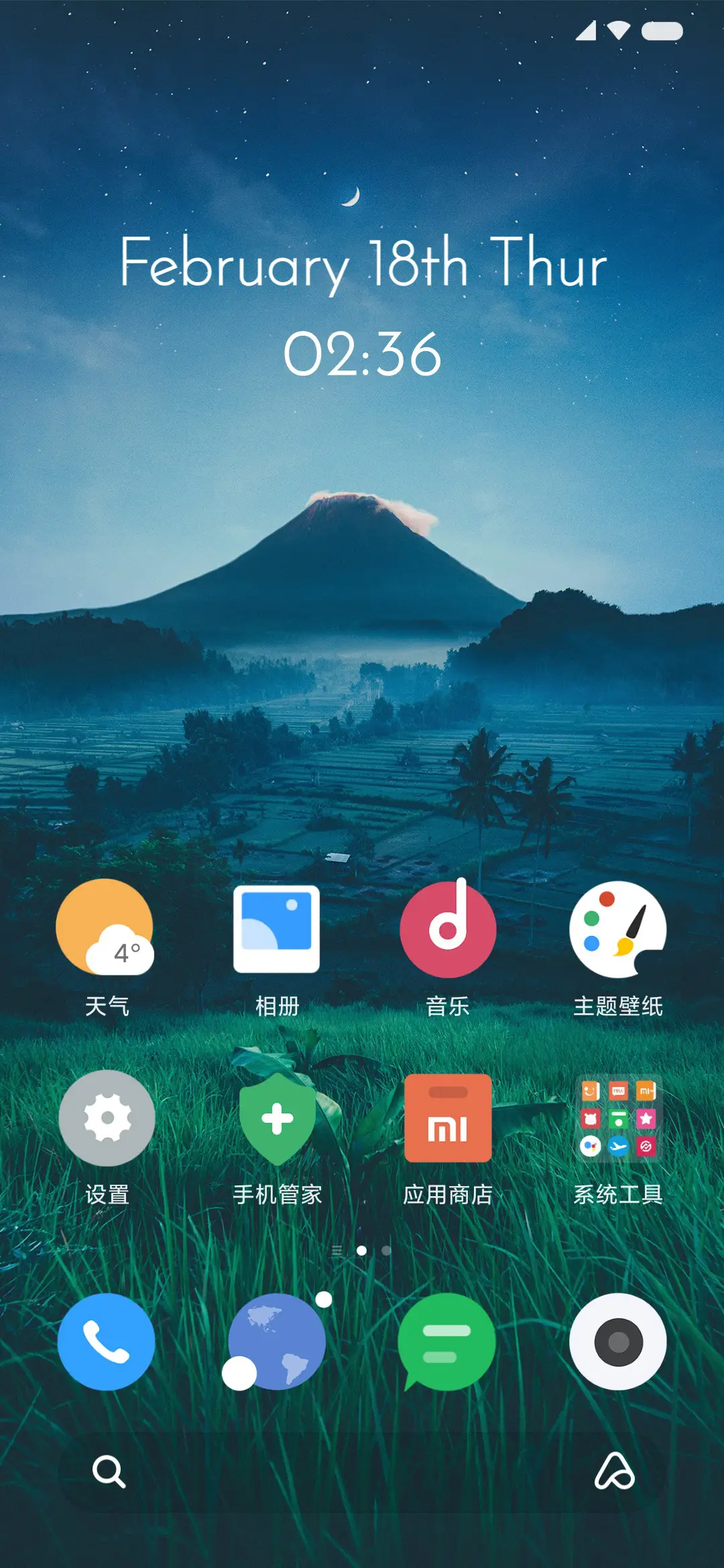724x1568 pixels.
Task: Launch the 手机管家 security app
Action: pos(278,1118)
